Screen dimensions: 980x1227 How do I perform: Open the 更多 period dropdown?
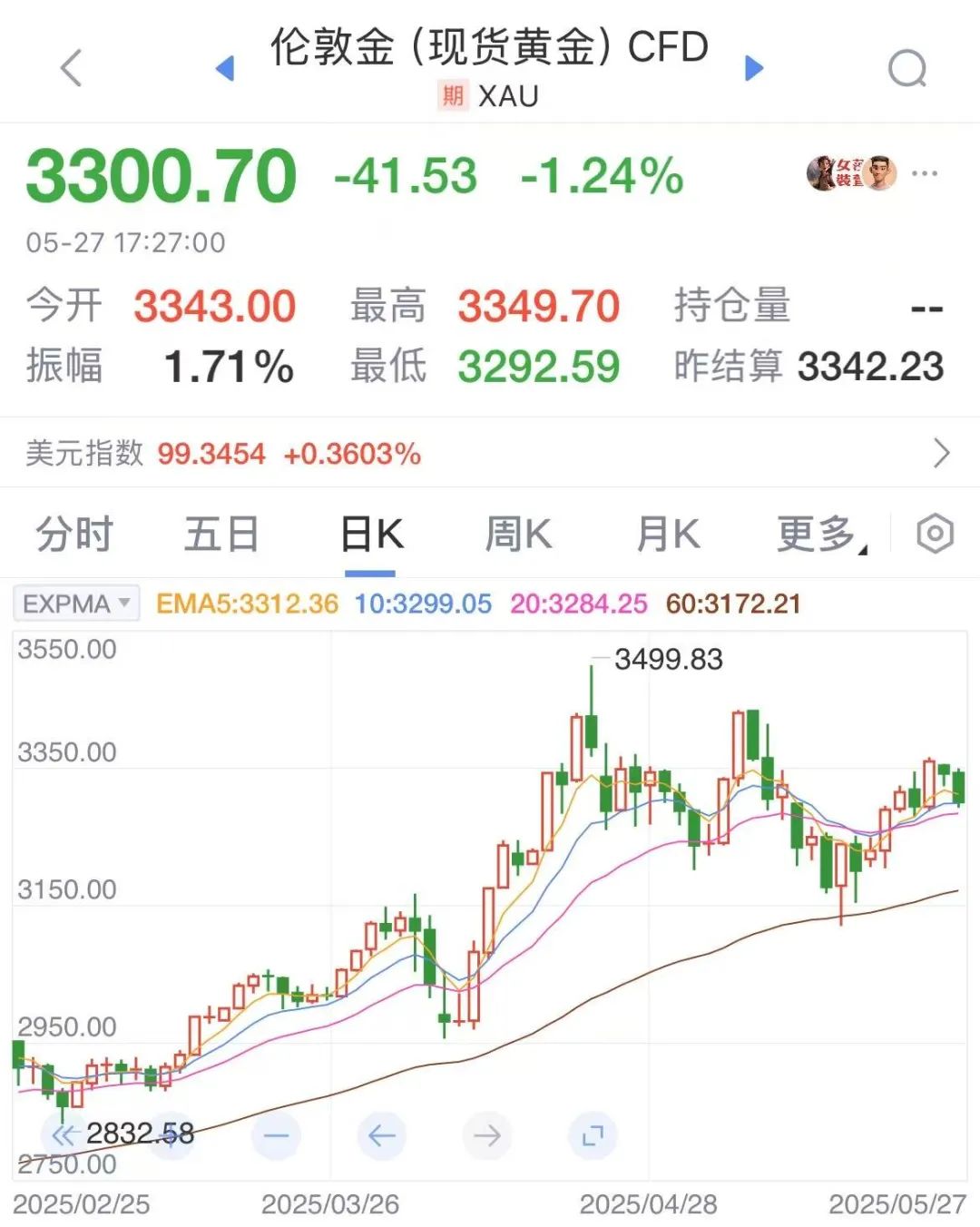coord(815,535)
